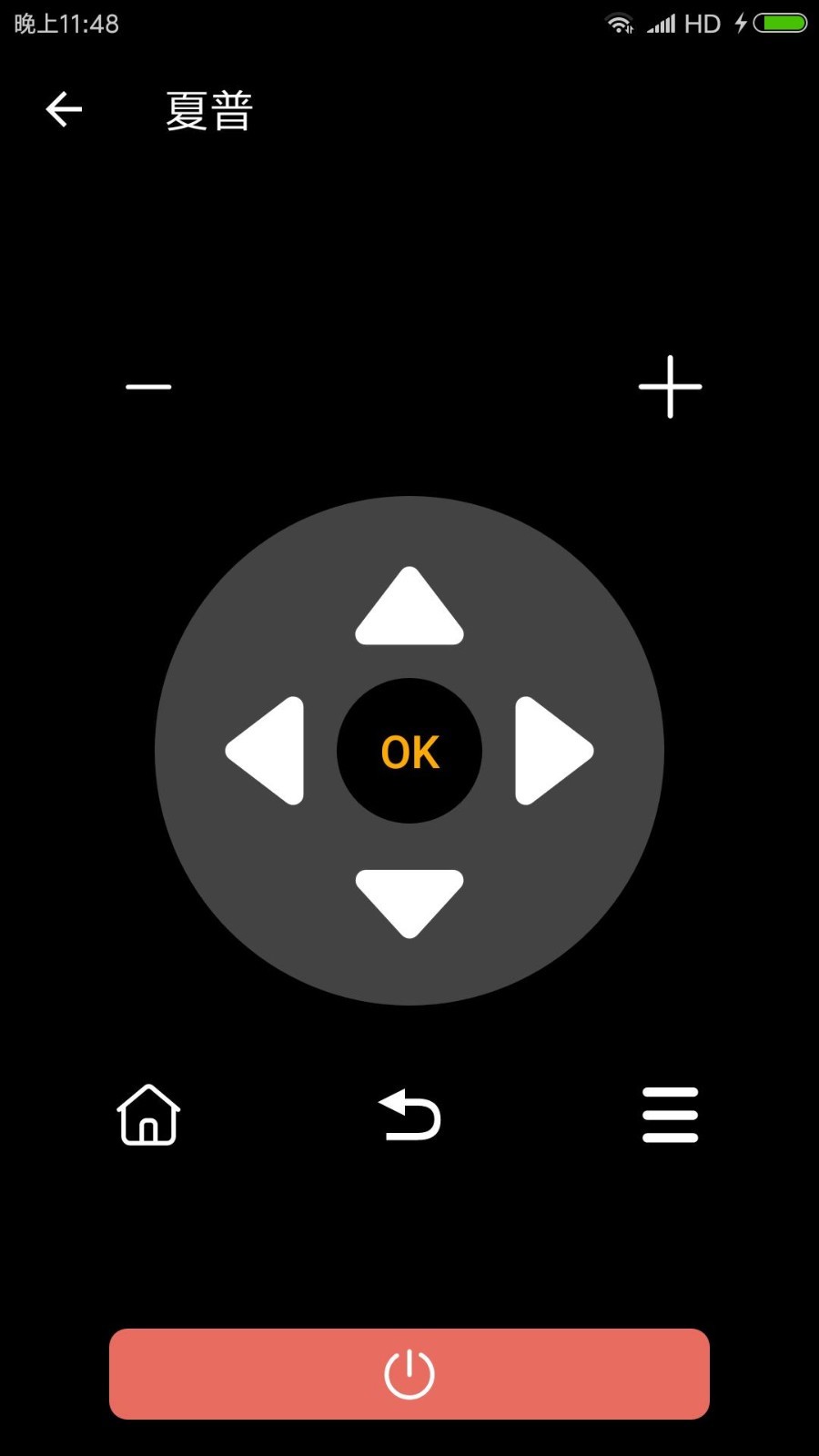Tap the up arrow on the D-pad

(409, 608)
